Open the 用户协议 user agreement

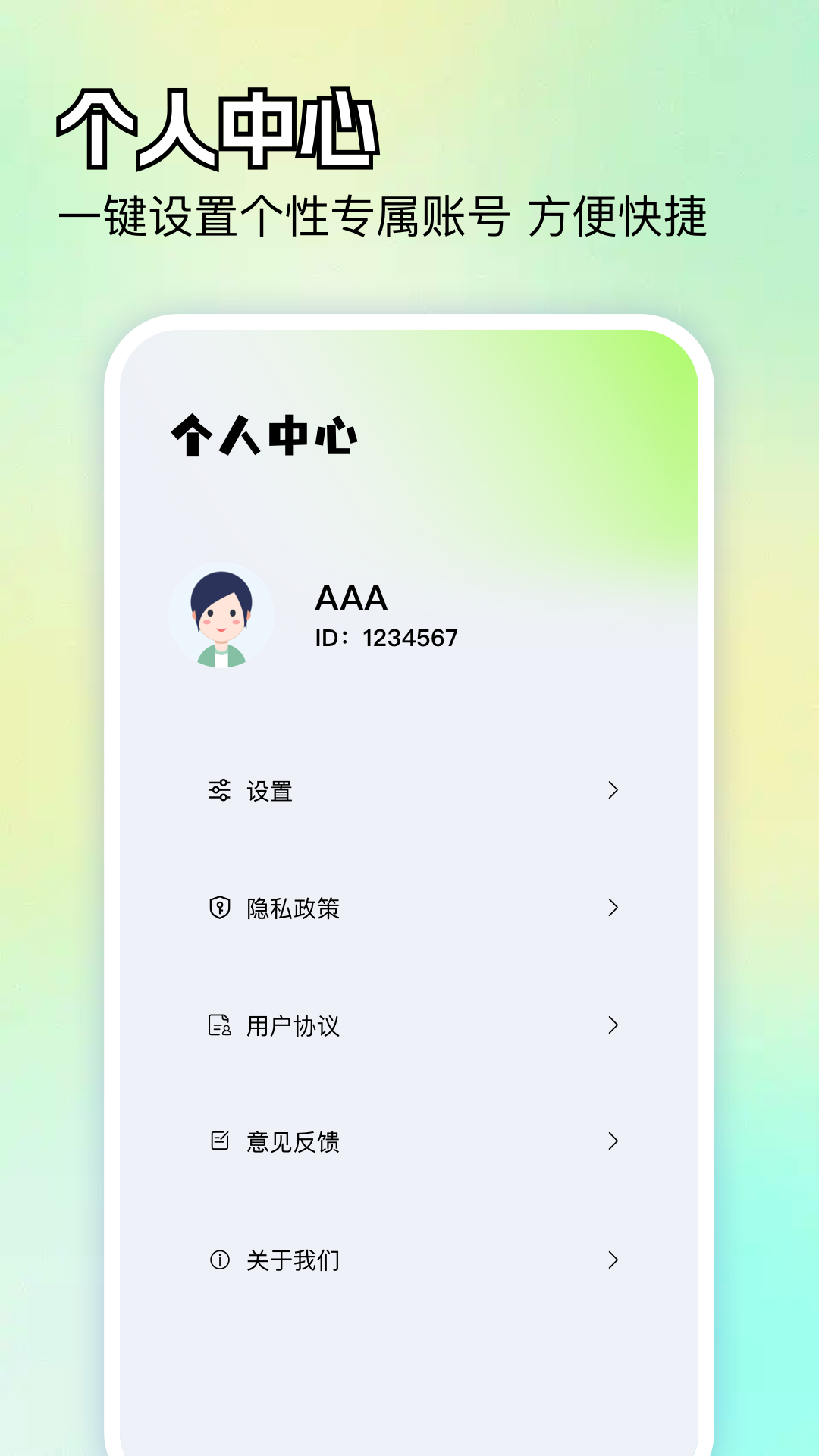(293, 1026)
